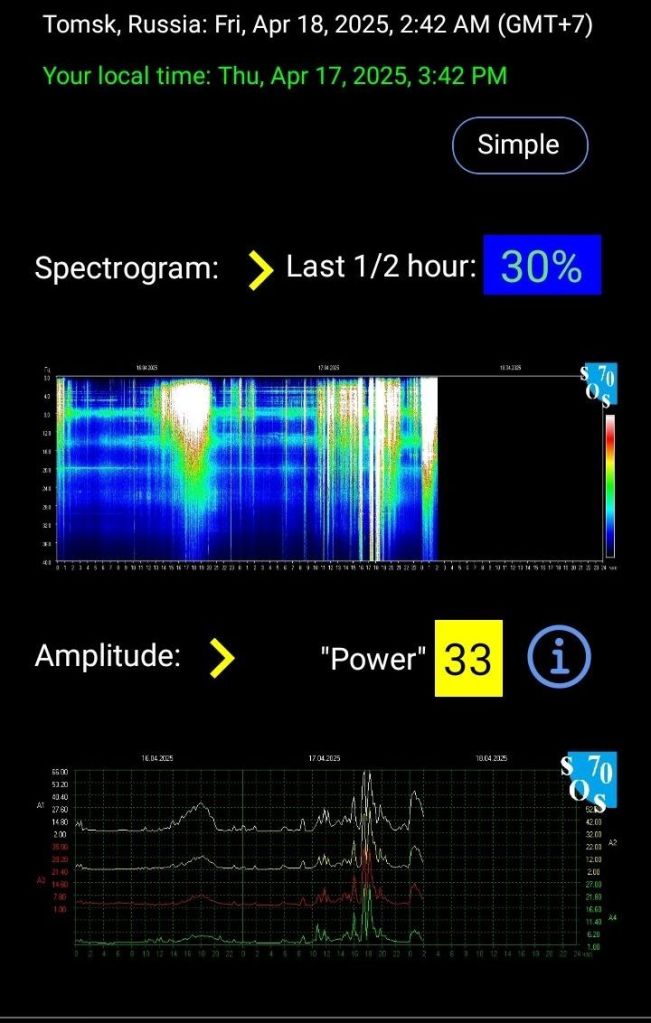
Task: Tap the Simple mode button
Action: coord(519,145)
